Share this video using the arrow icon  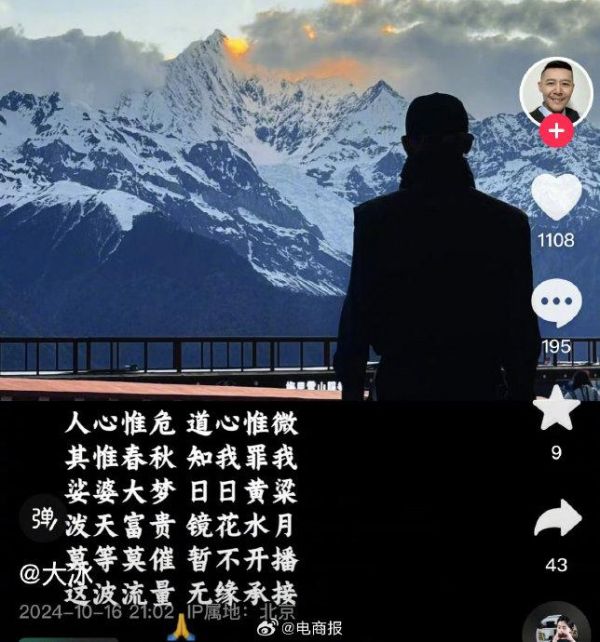(557, 518)
